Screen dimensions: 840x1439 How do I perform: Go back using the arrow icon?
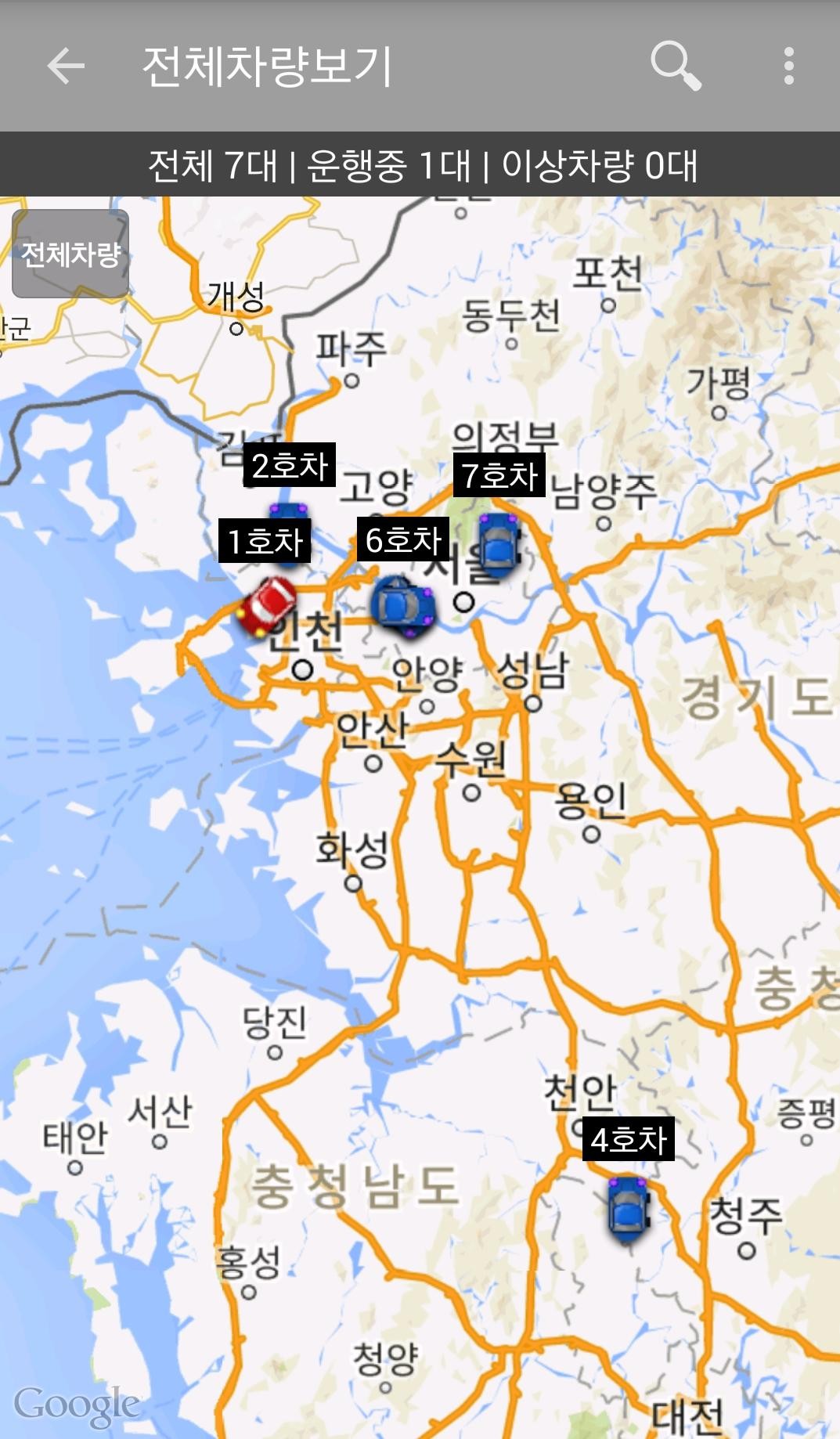click(x=66, y=66)
